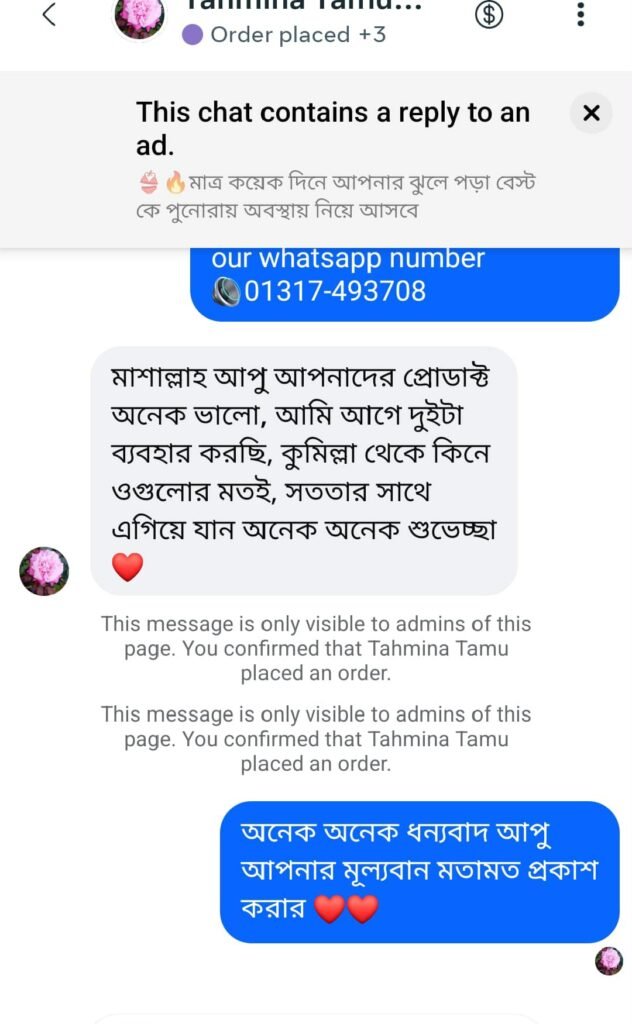Open Tahmina Tamu's profile from header avatar

click(x=139, y=16)
